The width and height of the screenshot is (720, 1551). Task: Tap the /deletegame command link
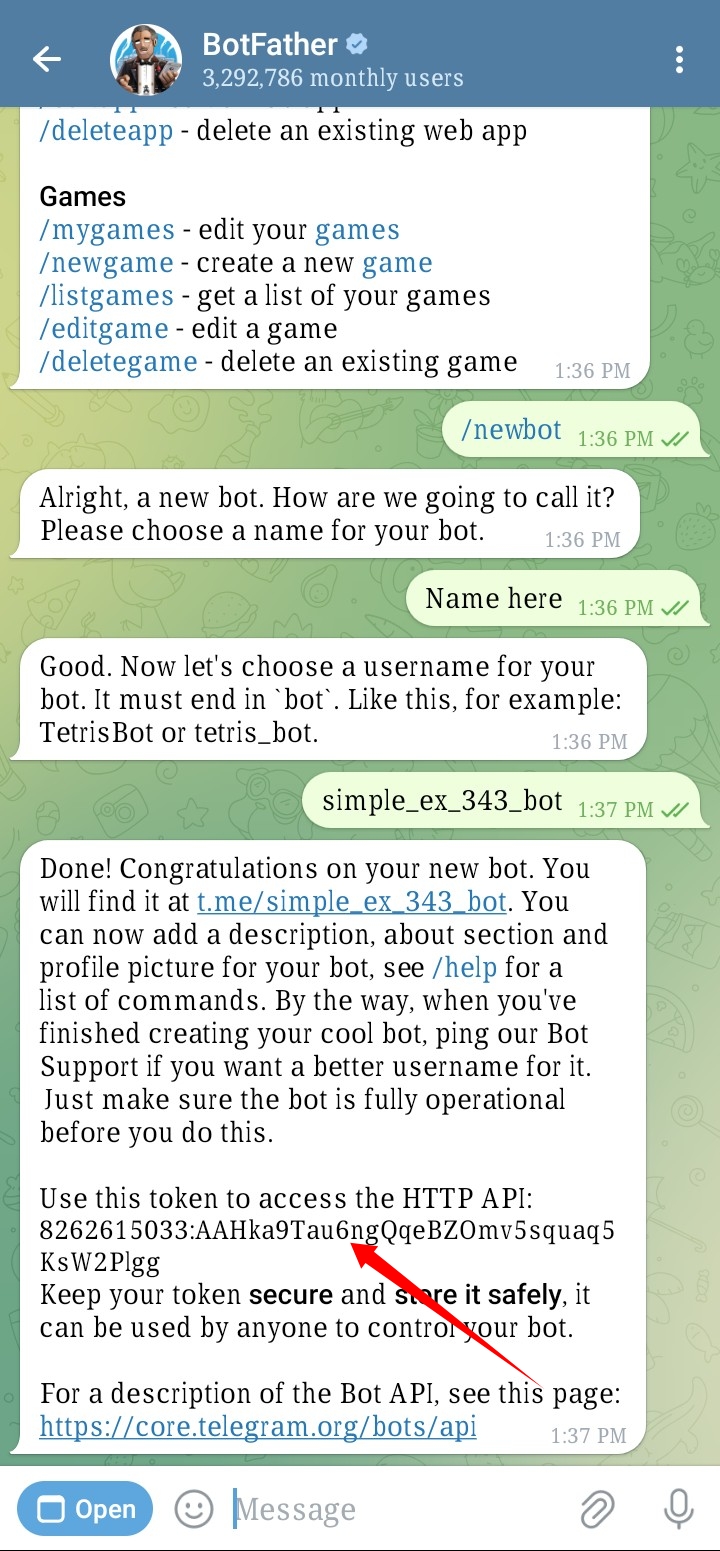tap(118, 362)
